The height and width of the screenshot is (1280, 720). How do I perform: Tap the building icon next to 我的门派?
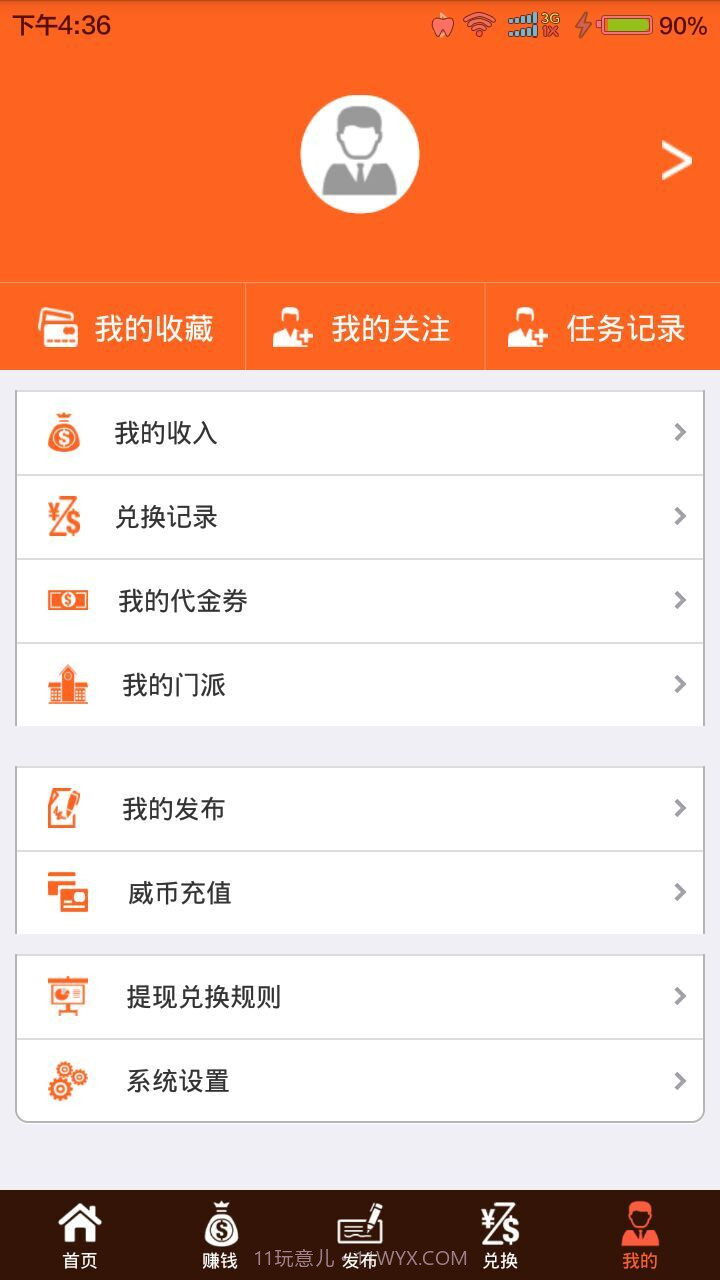(x=65, y=685)
